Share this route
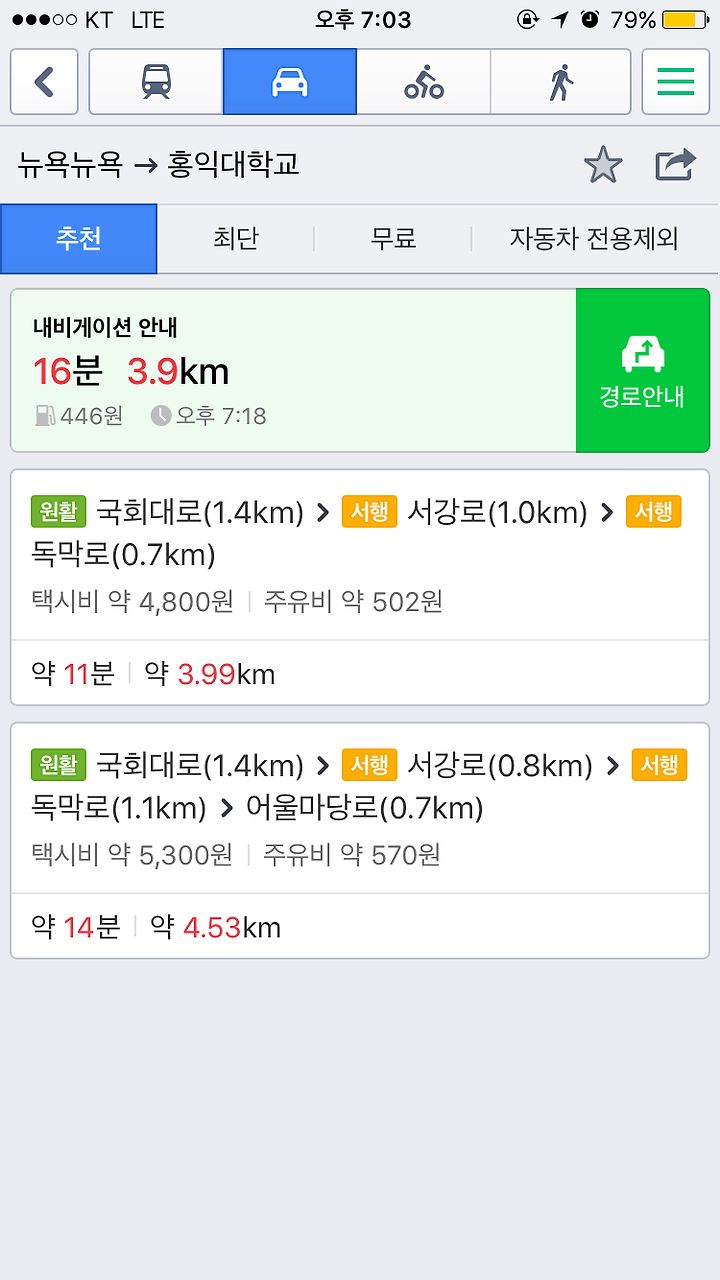720x1280 pixels. point(675,165)
